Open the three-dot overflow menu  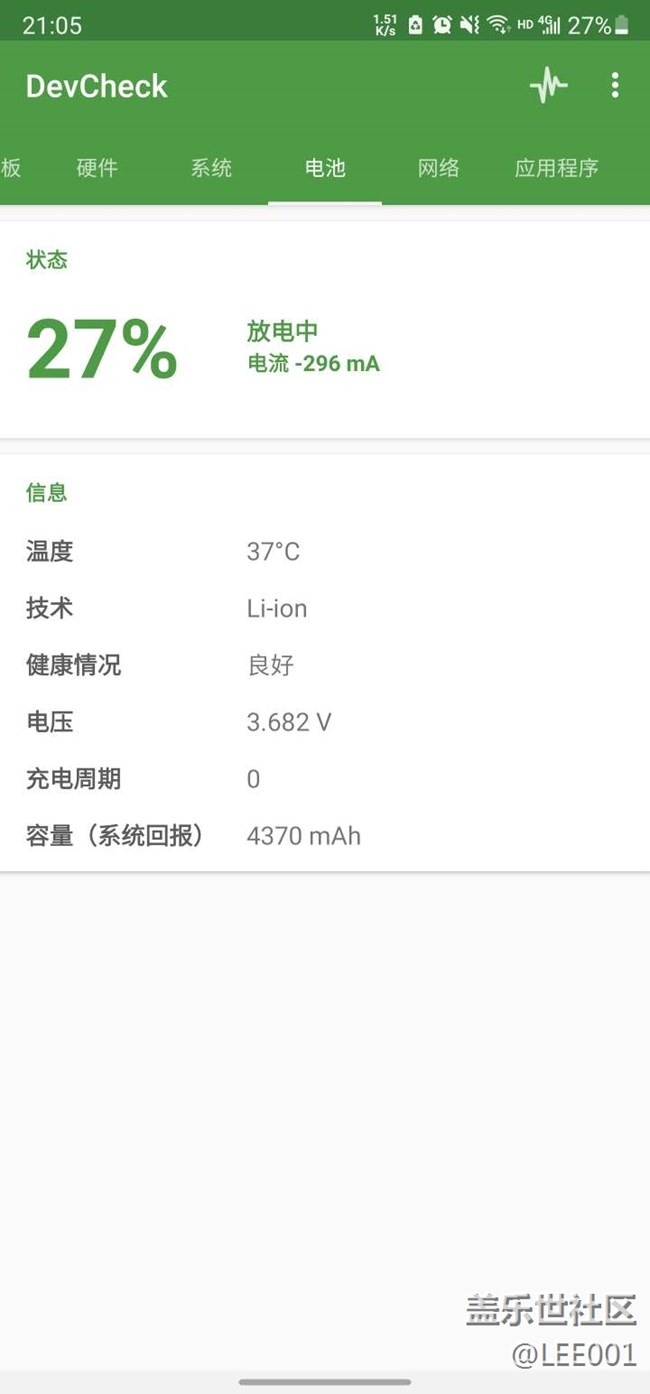click(615, 86)
